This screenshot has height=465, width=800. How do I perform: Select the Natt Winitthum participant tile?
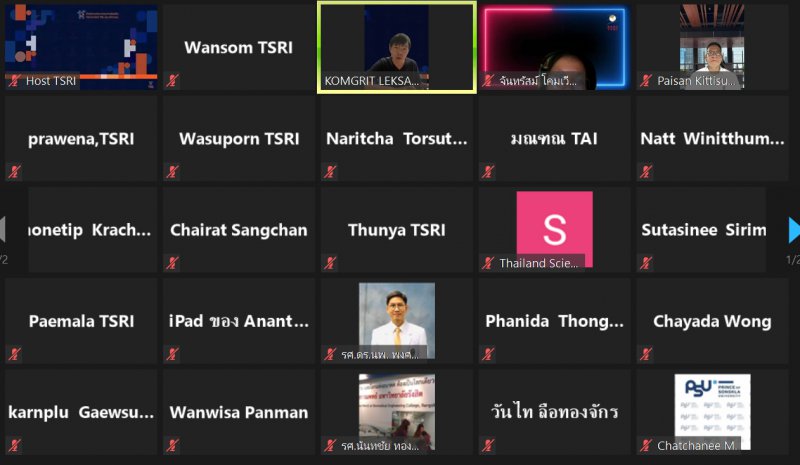712,139
